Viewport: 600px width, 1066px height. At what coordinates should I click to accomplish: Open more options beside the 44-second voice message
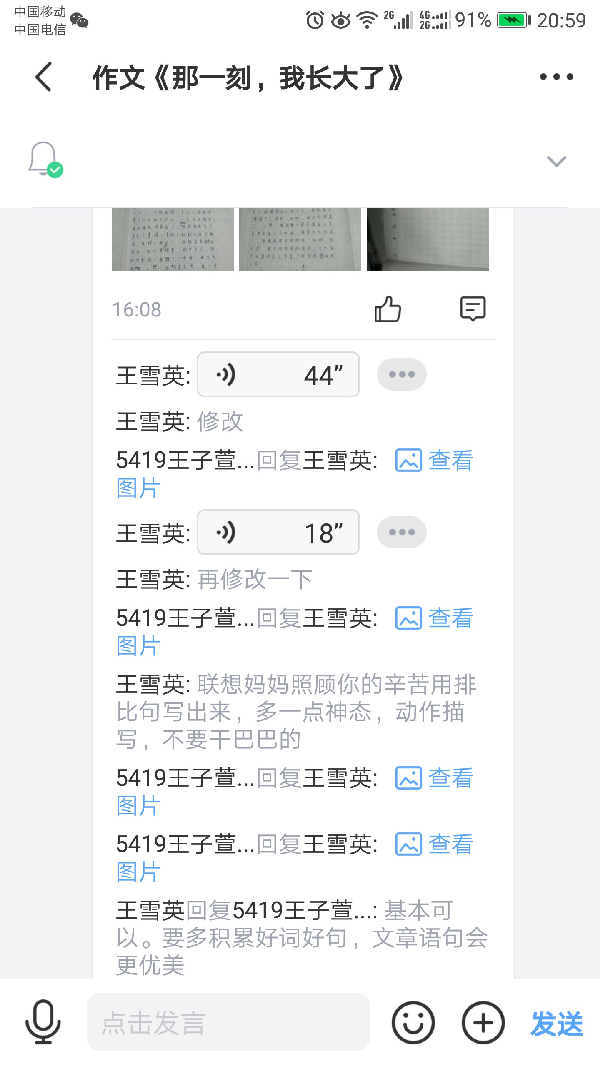coord(401,374)
